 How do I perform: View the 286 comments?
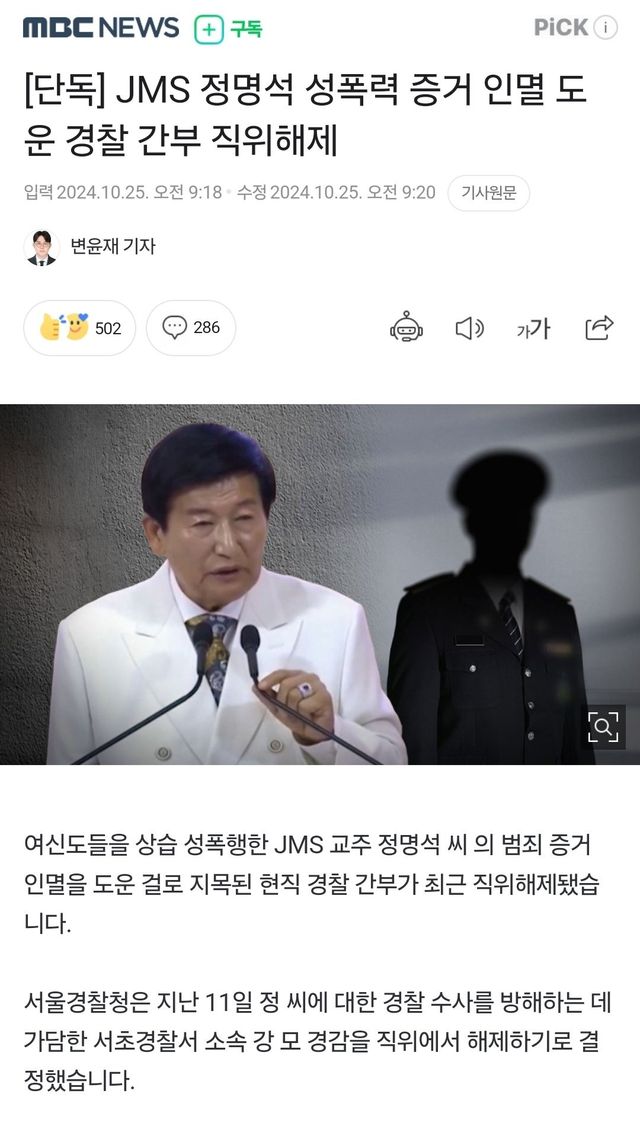coord(191,327)
